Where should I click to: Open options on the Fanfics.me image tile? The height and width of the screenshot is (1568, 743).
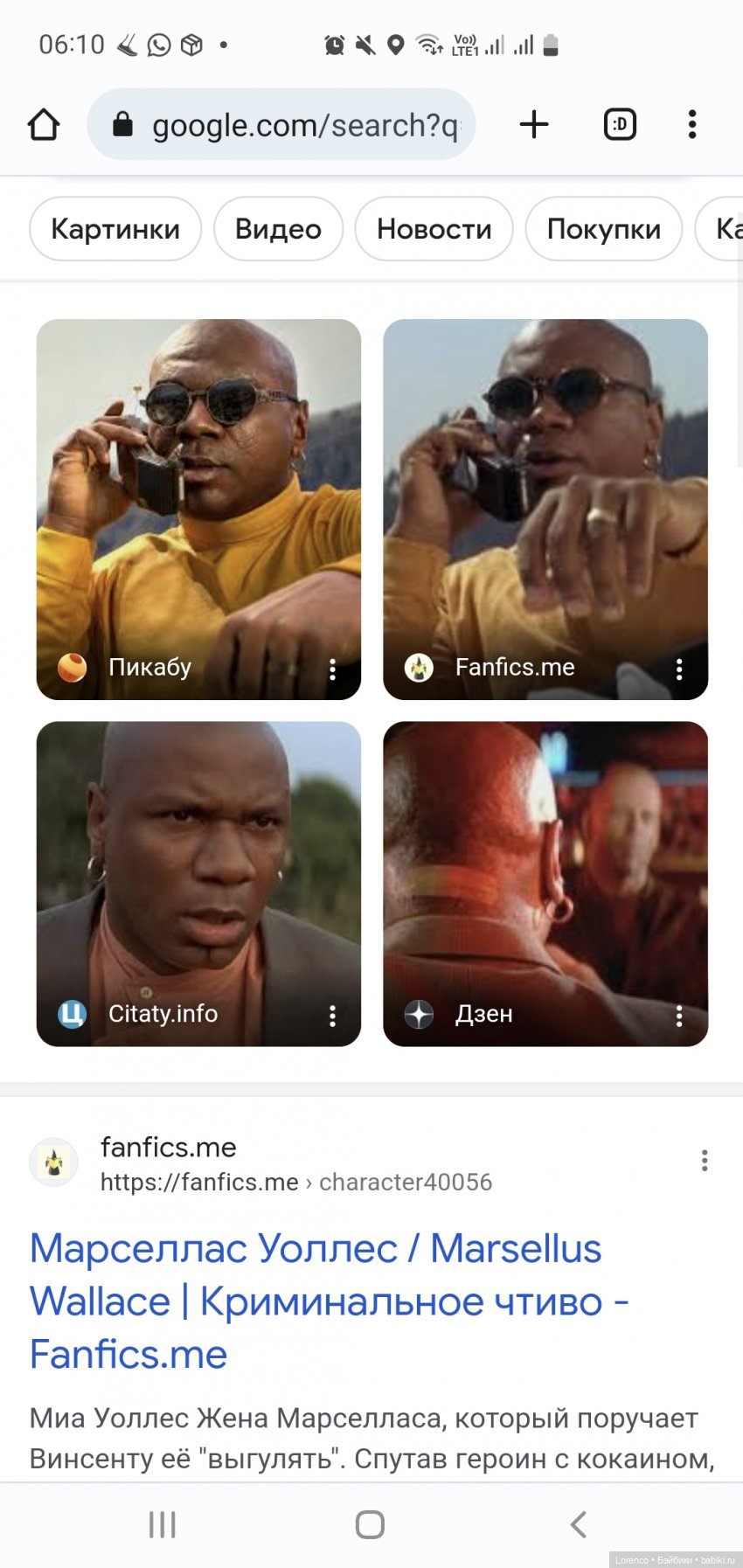679,670
